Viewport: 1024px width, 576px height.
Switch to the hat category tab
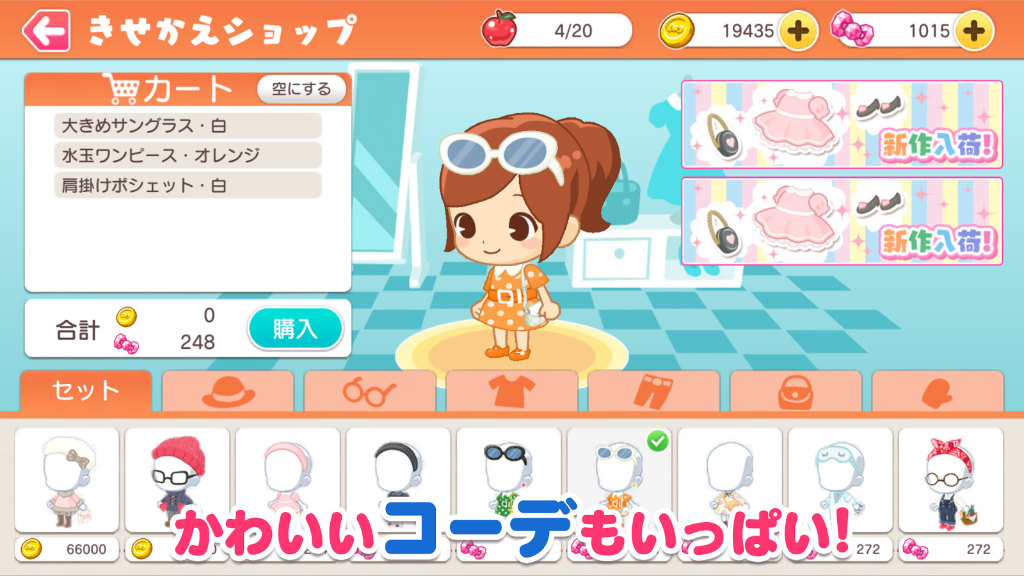[x=228, y=392]
